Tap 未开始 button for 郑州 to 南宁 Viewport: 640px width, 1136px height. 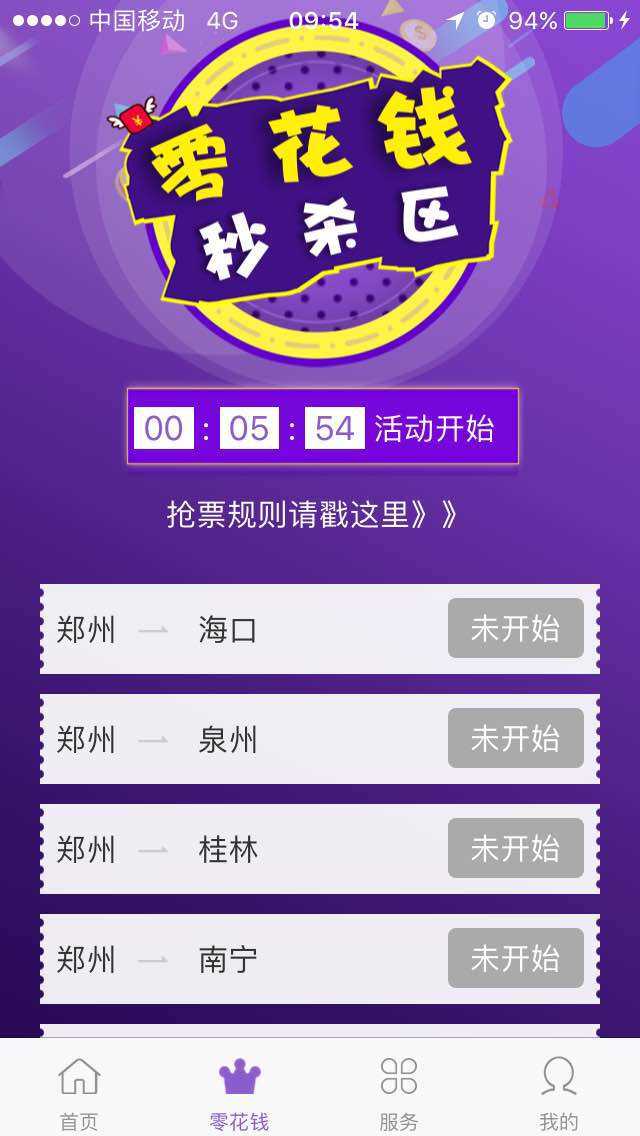coord(515,958)
